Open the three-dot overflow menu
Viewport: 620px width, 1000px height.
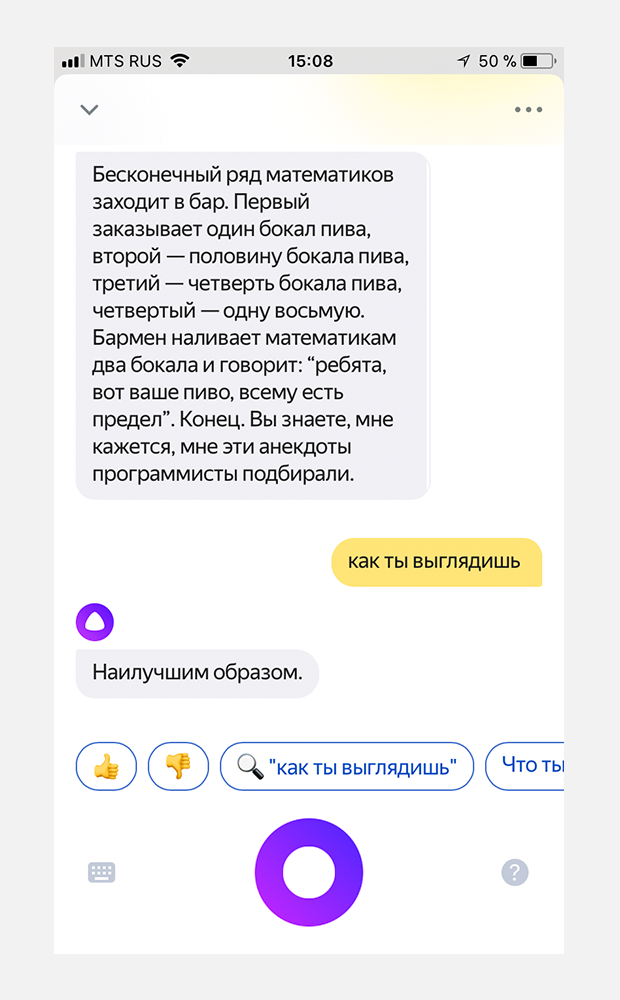(528, 110)
